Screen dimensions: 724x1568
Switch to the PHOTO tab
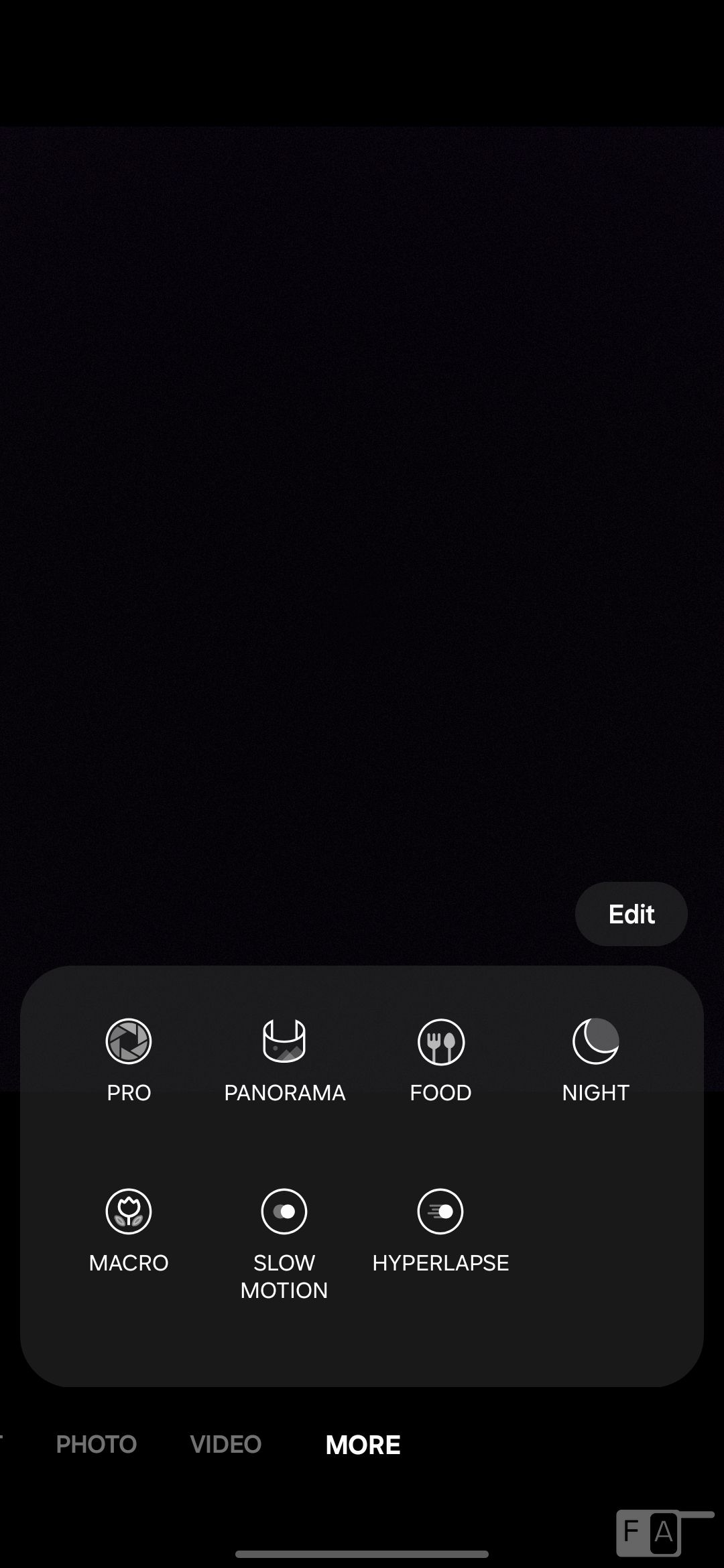click(97, 1444)
